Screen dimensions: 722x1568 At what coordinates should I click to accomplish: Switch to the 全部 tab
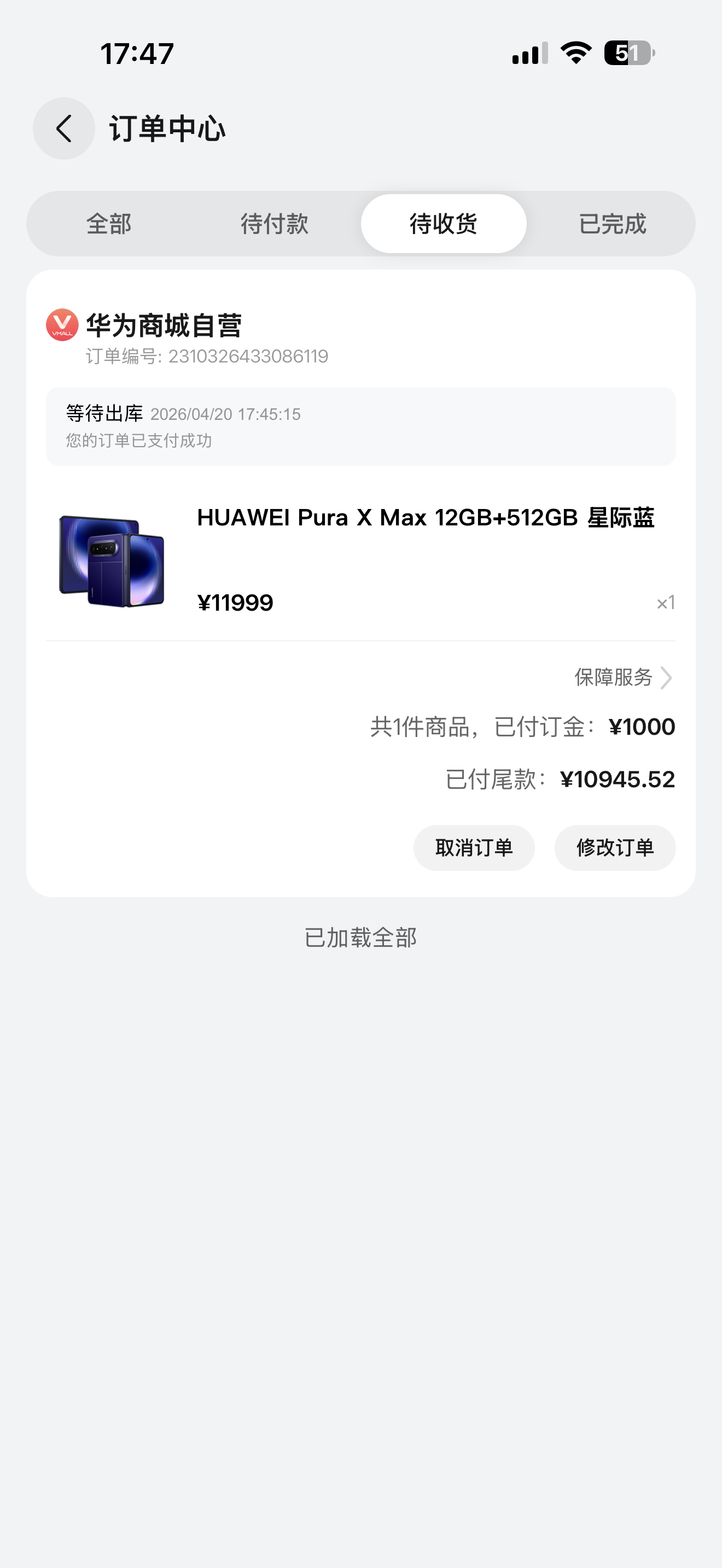109,224
